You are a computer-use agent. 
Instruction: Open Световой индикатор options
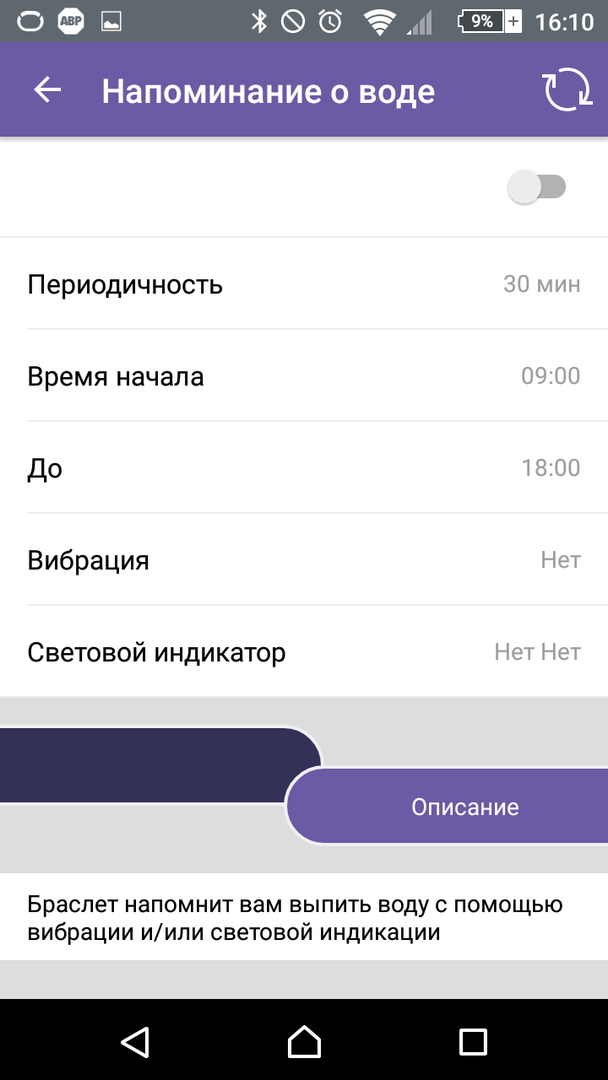pos(304,652)
